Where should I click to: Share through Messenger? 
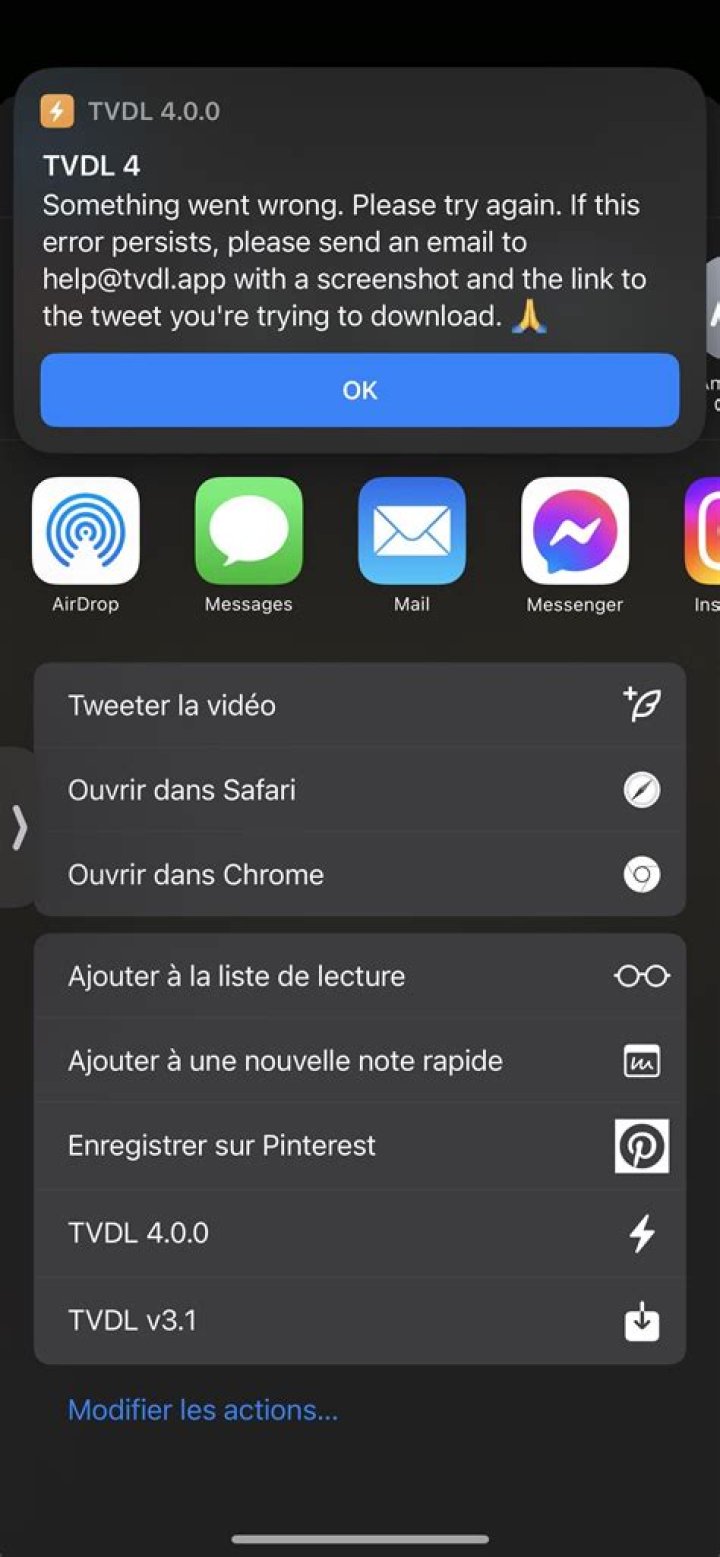575,531
